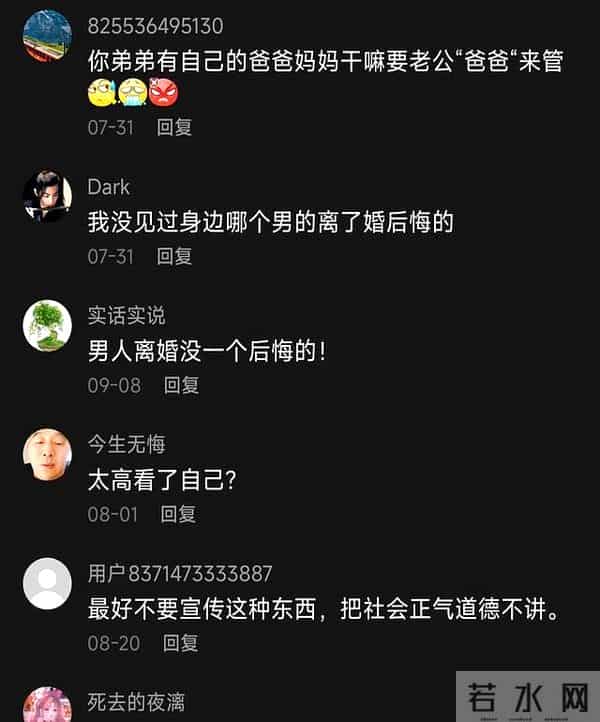The image size is (600, 722).
Task: Reply to 实话实说's comment
Action: 181,385
